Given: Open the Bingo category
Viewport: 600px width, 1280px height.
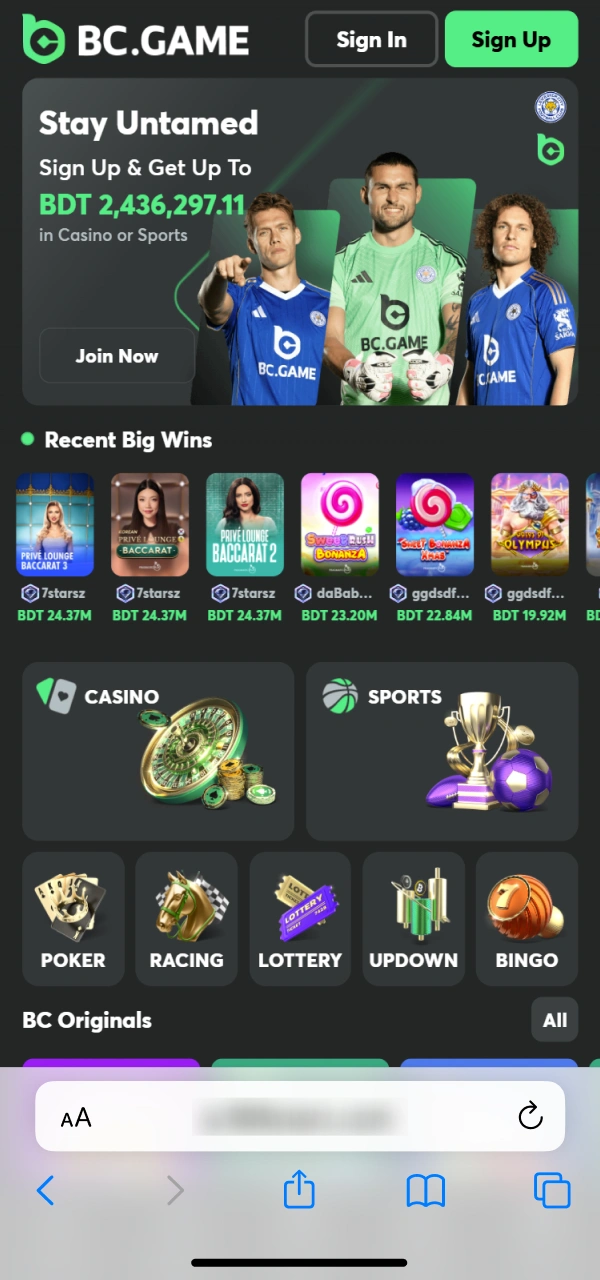Looking at the screenshot, I should pyautogui.click(x=527, y=918).
